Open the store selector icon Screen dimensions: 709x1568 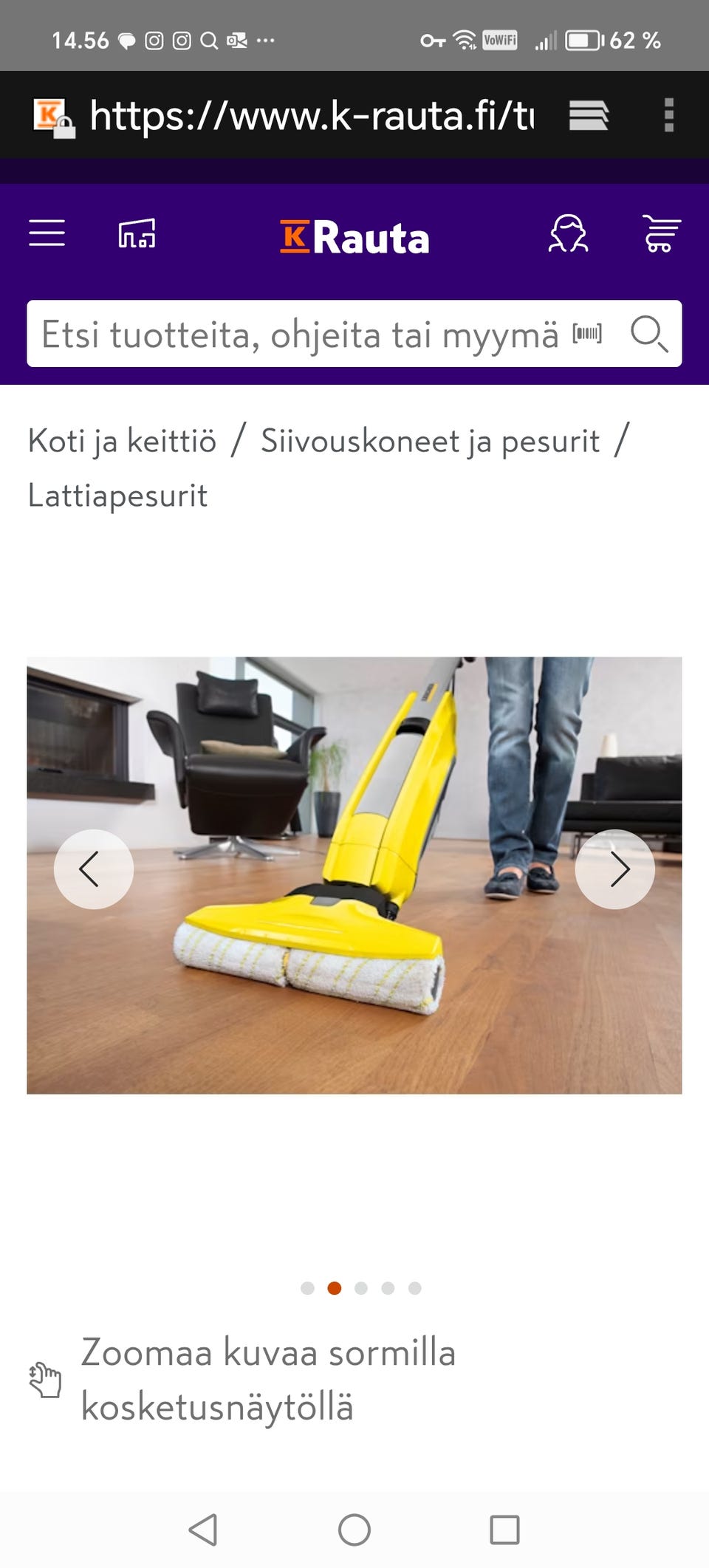click(137, 233)
